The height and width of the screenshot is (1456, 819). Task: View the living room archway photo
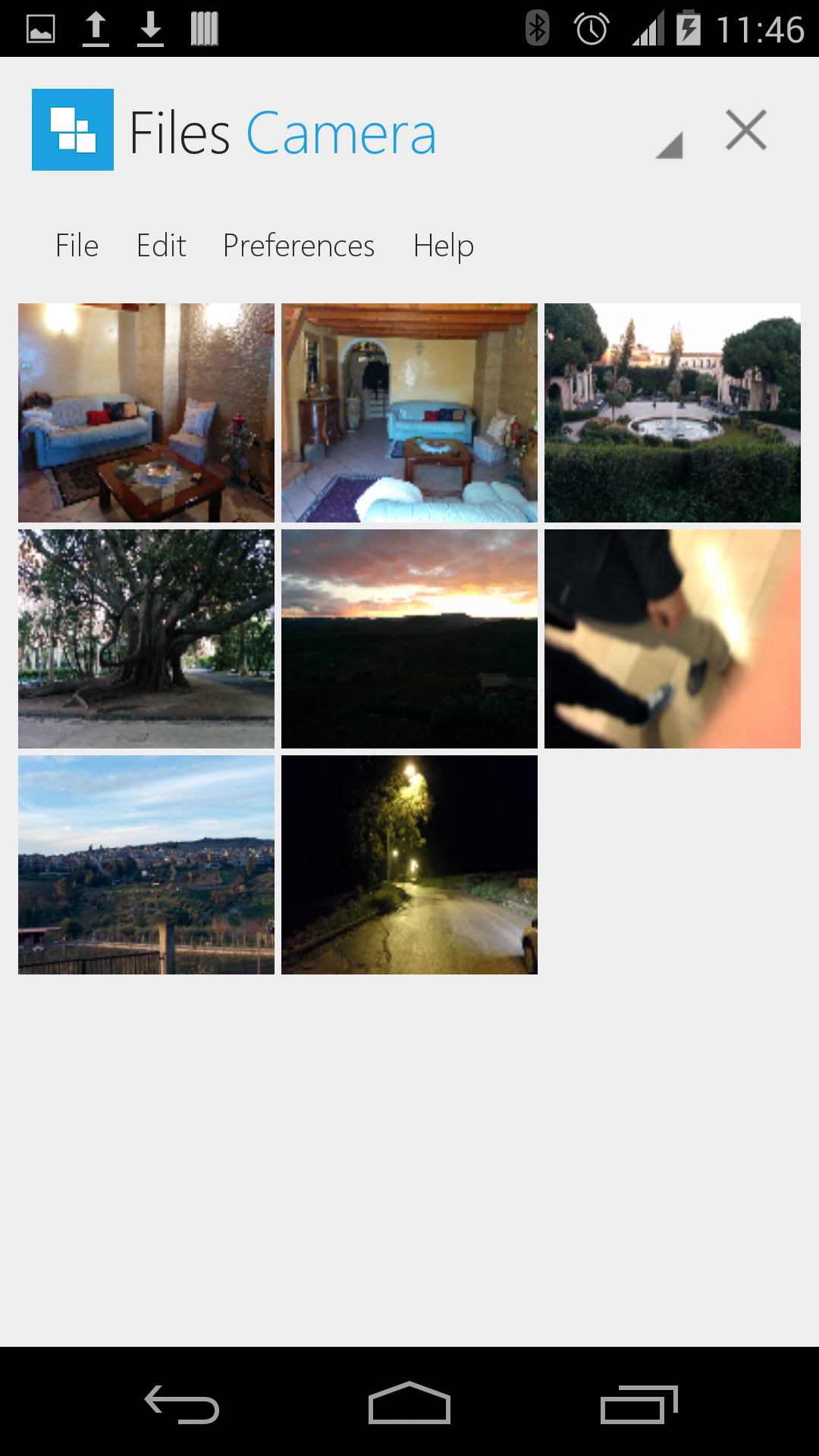(409, 413)
